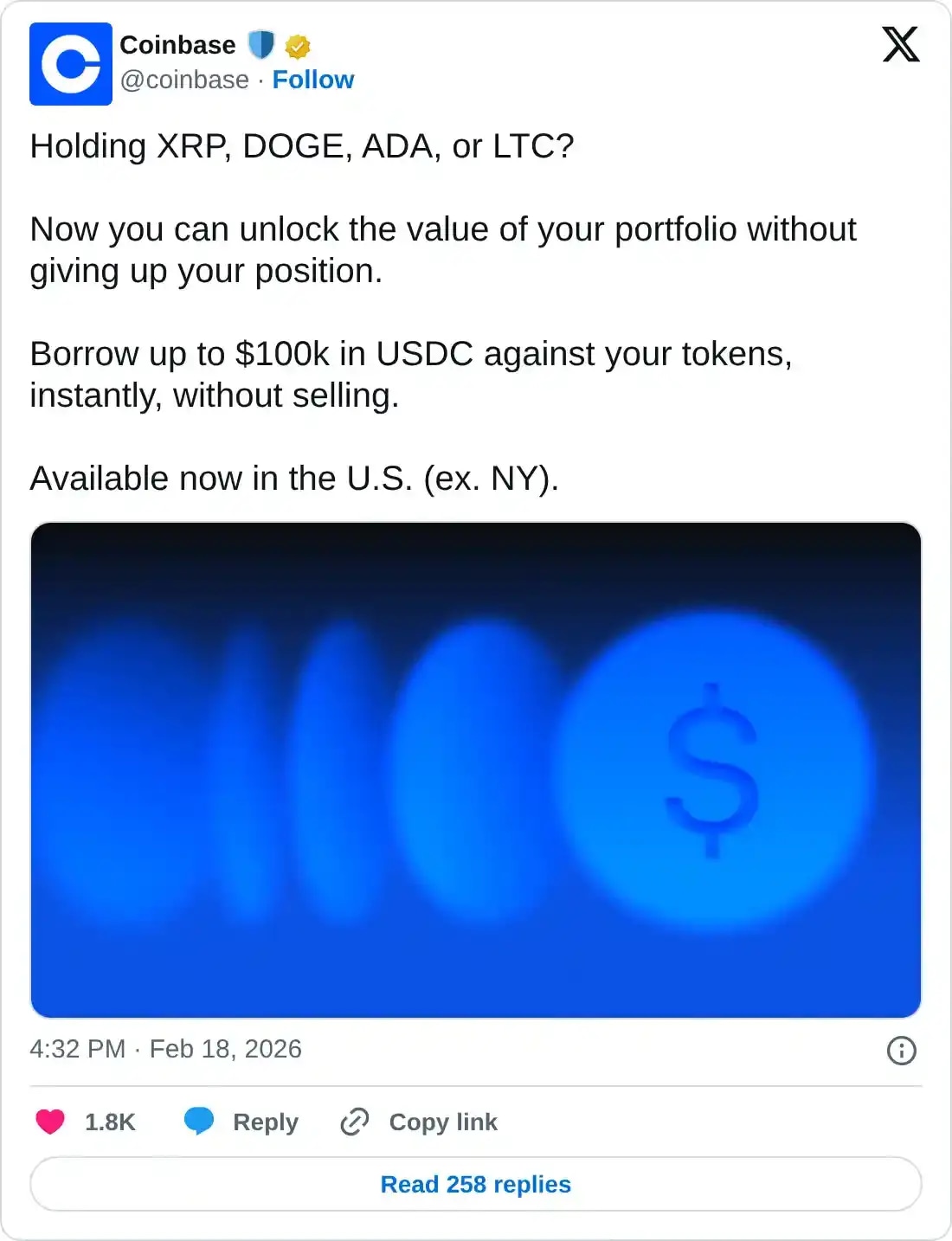The height and width of the screenshot is (1241, 952).
Task: Click the blue reply speech bubble icon
Action: (x=200, y=1122)
